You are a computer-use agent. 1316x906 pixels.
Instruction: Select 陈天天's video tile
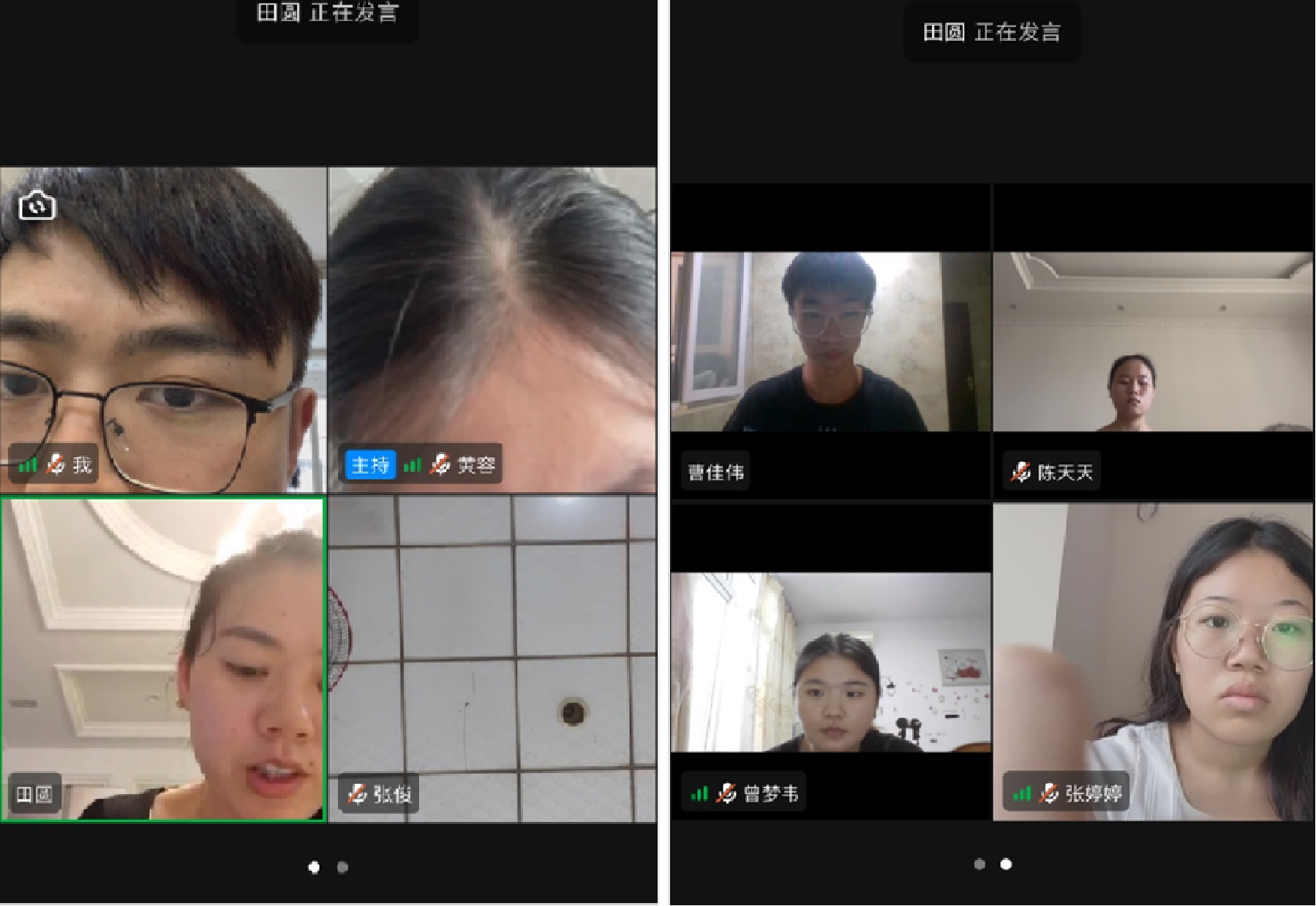pyautogui.click(x=1152, y=341)
